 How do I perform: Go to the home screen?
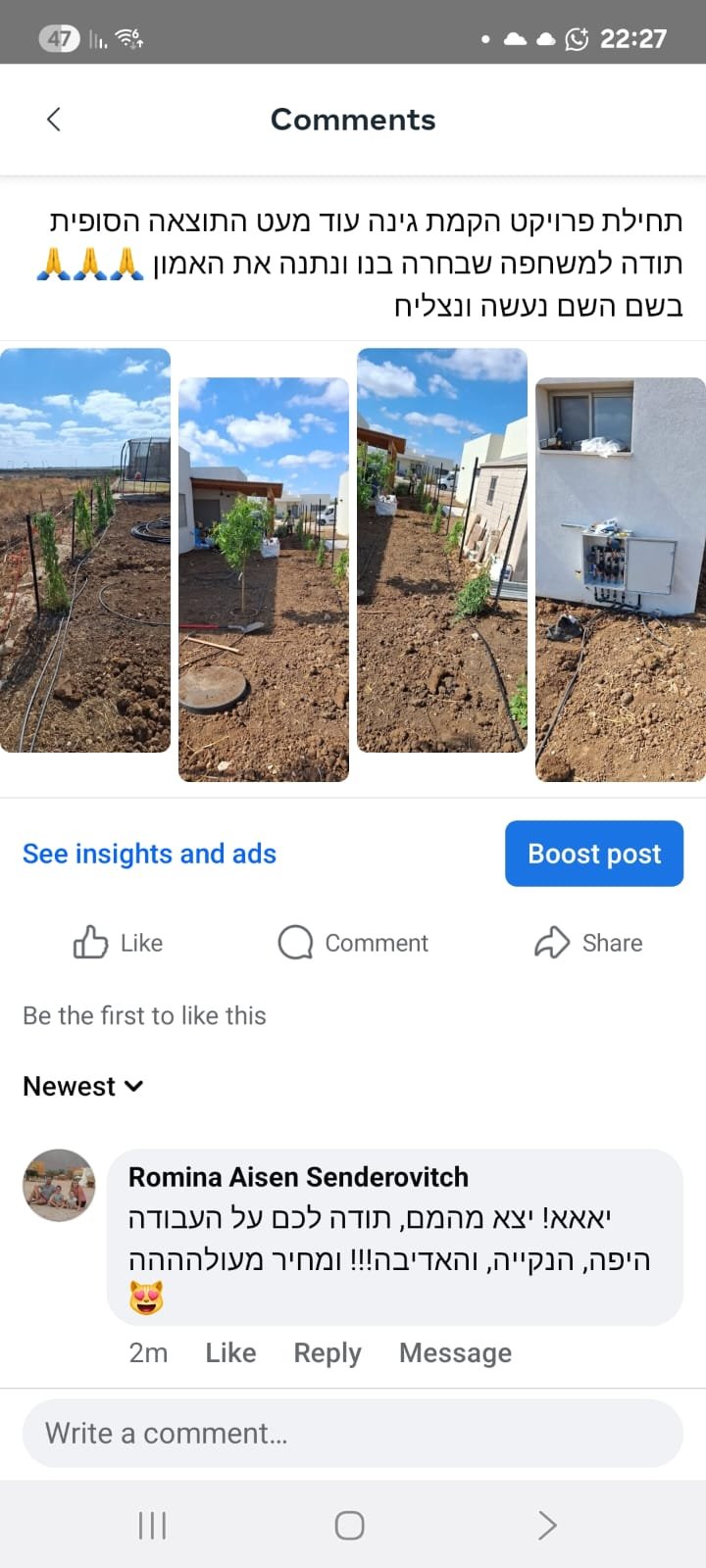(x=350, y=1525)
